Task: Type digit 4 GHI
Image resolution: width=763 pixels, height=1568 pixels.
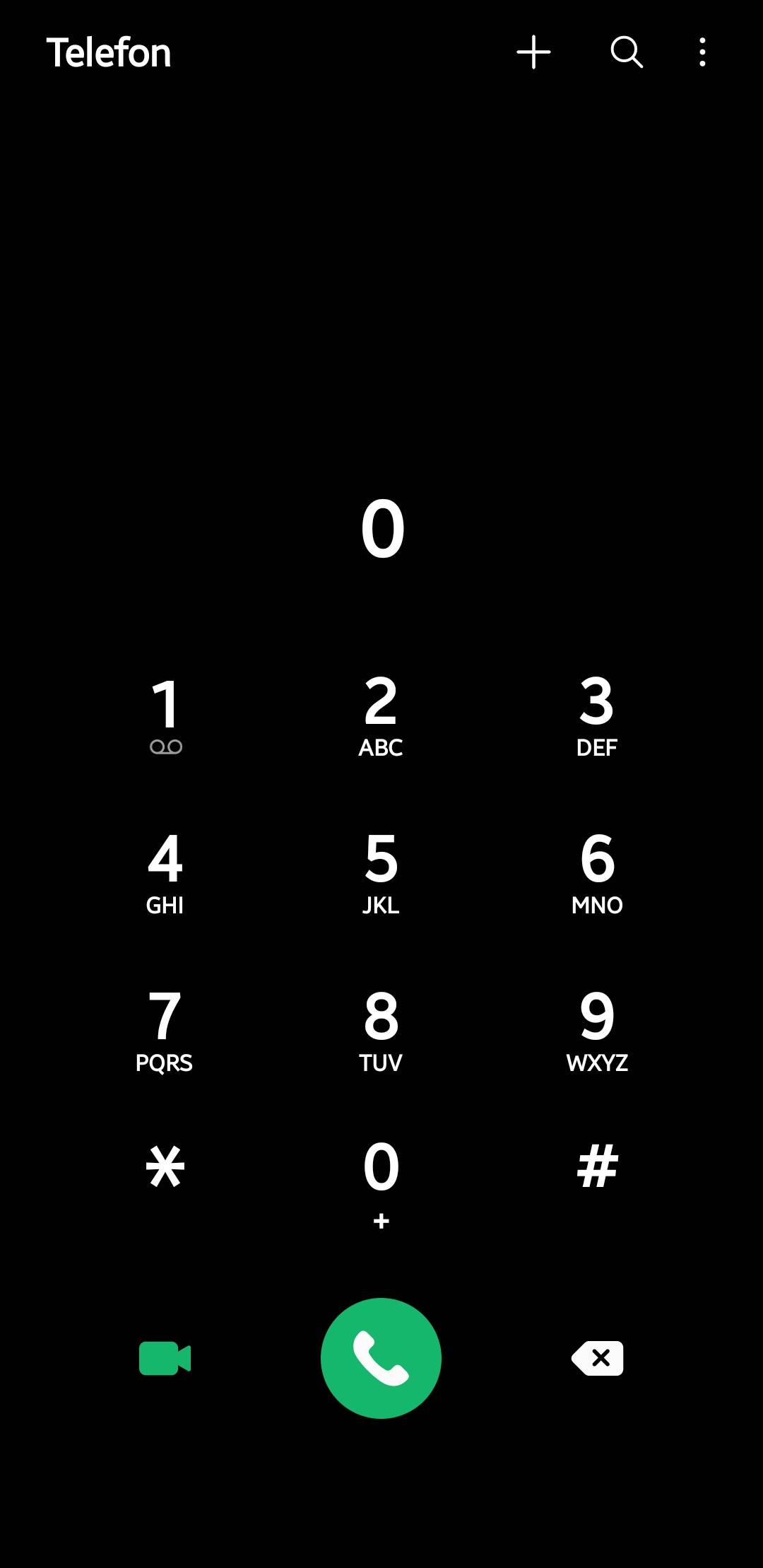Action: click(165, 872)
